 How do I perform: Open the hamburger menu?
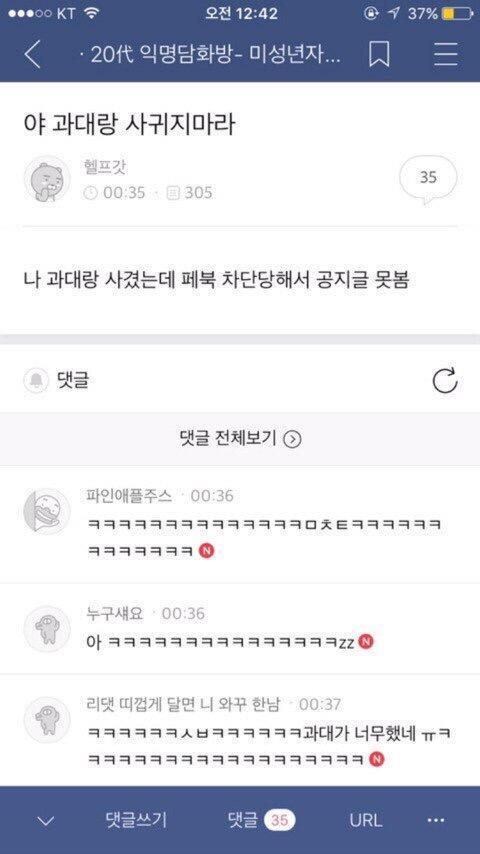point(445,54)
